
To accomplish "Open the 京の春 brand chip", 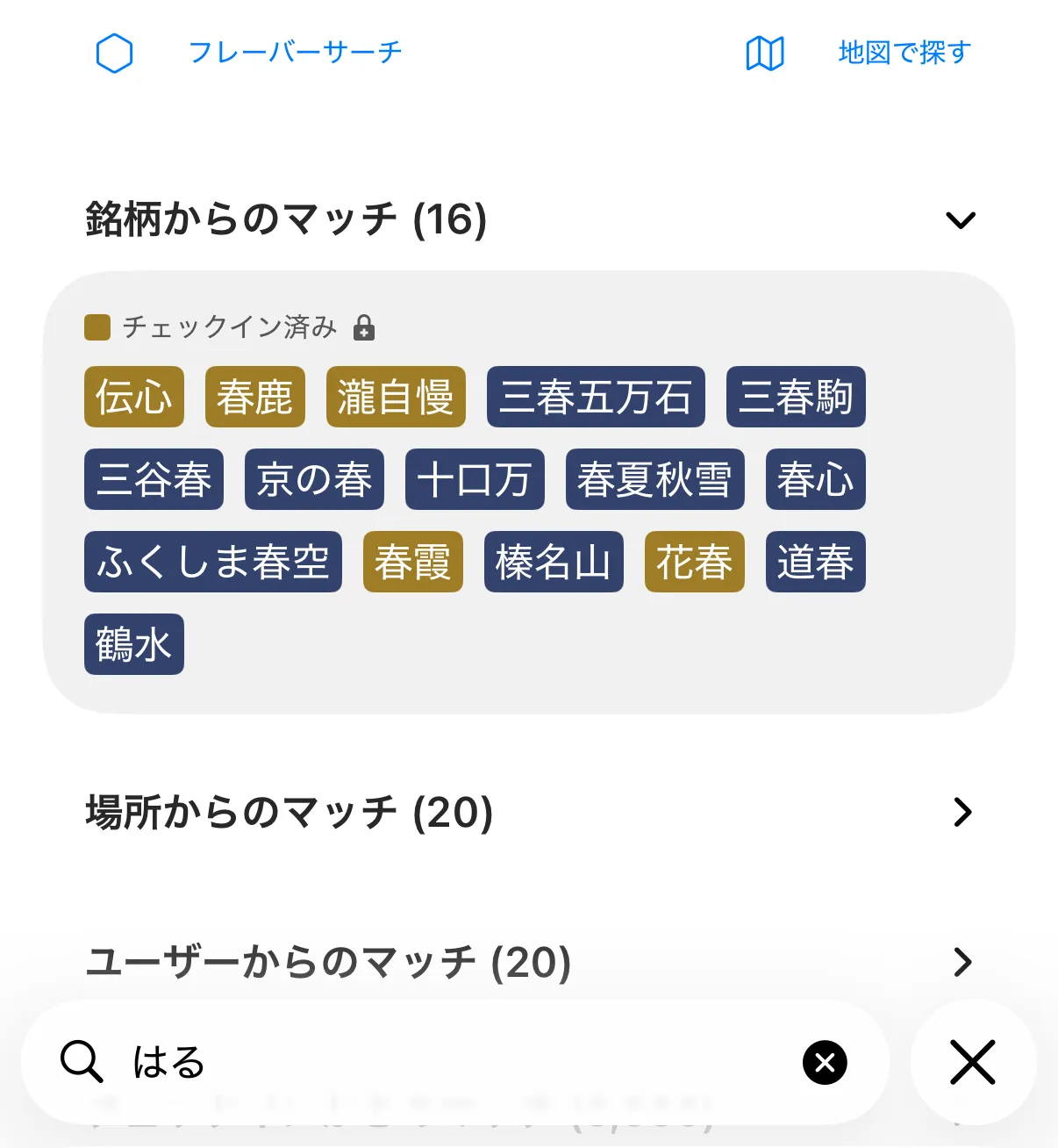I will point(314,479).
